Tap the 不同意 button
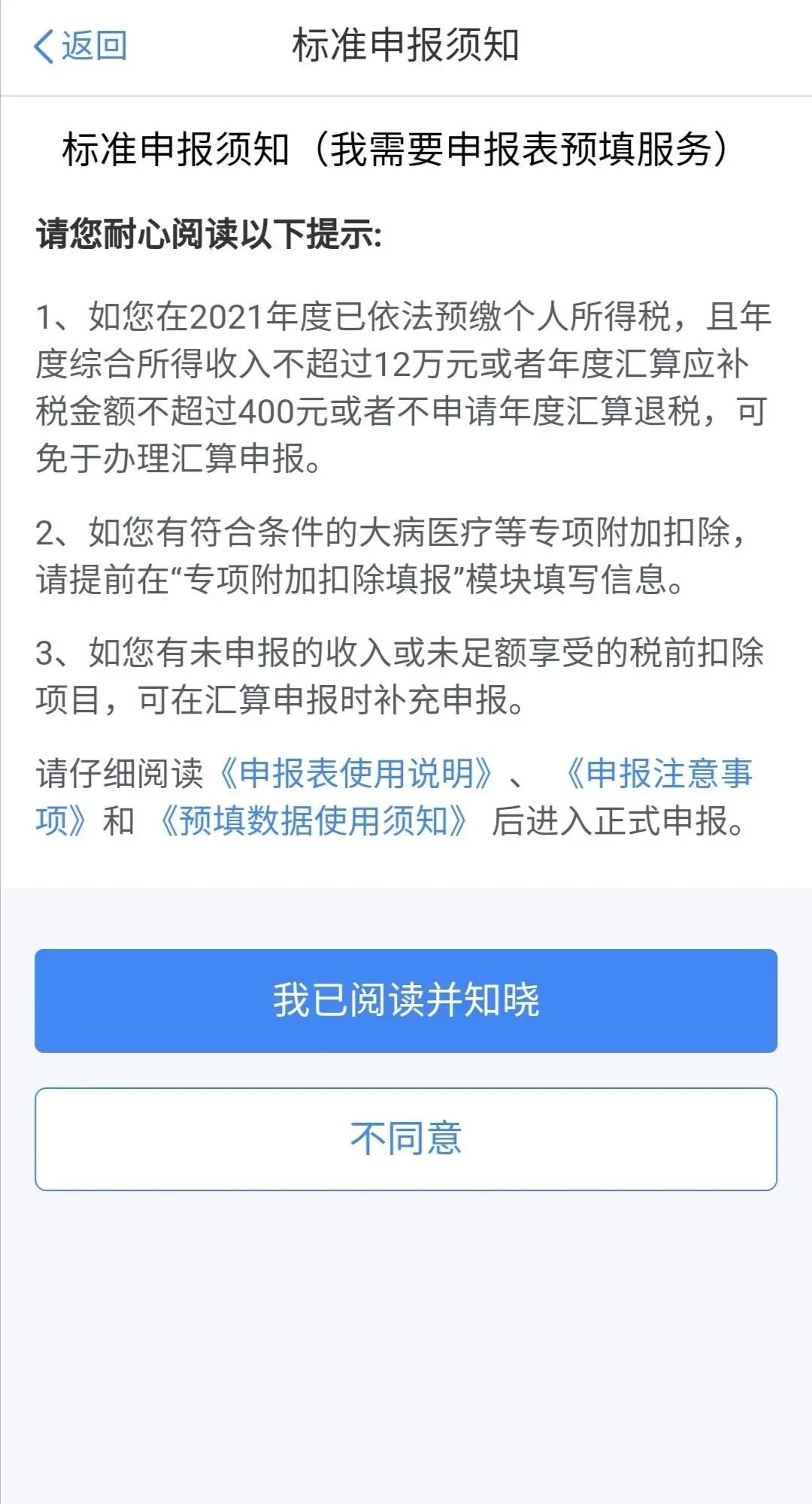 (406, 1139)
